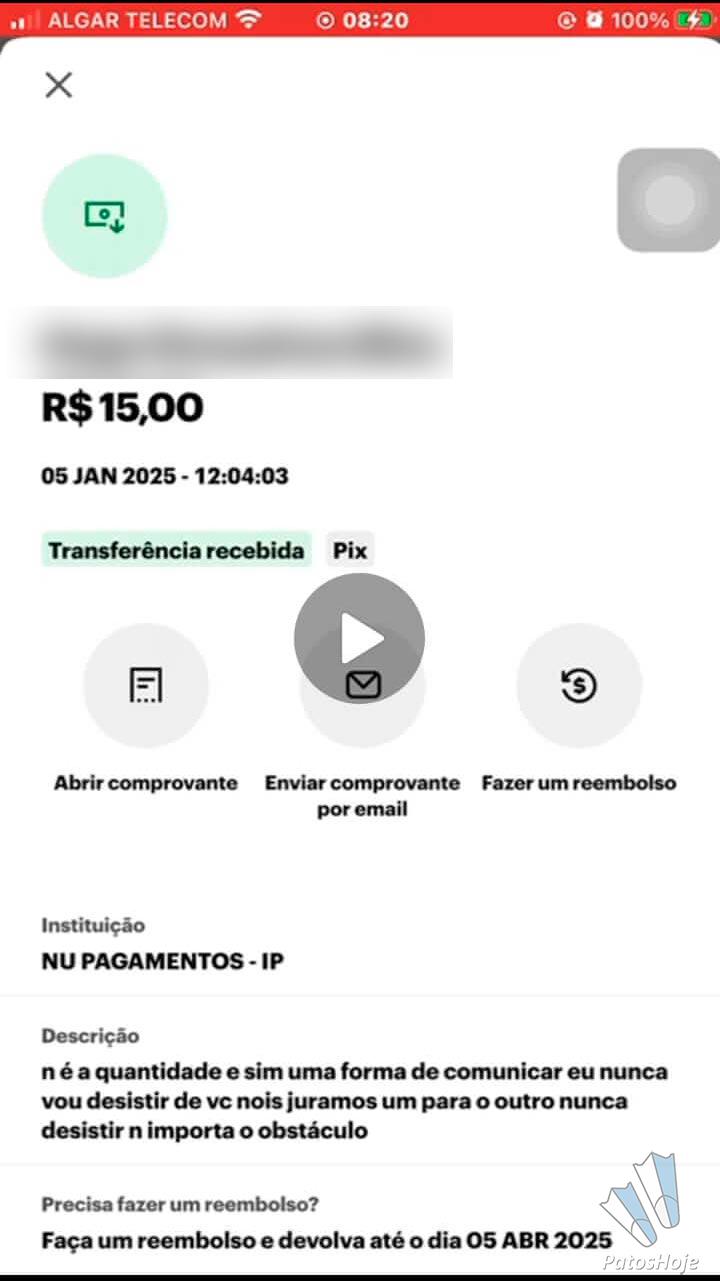720x1281 pixels.
Task: Select Fazer um reembolso
Action: click(x=578, y=687)
